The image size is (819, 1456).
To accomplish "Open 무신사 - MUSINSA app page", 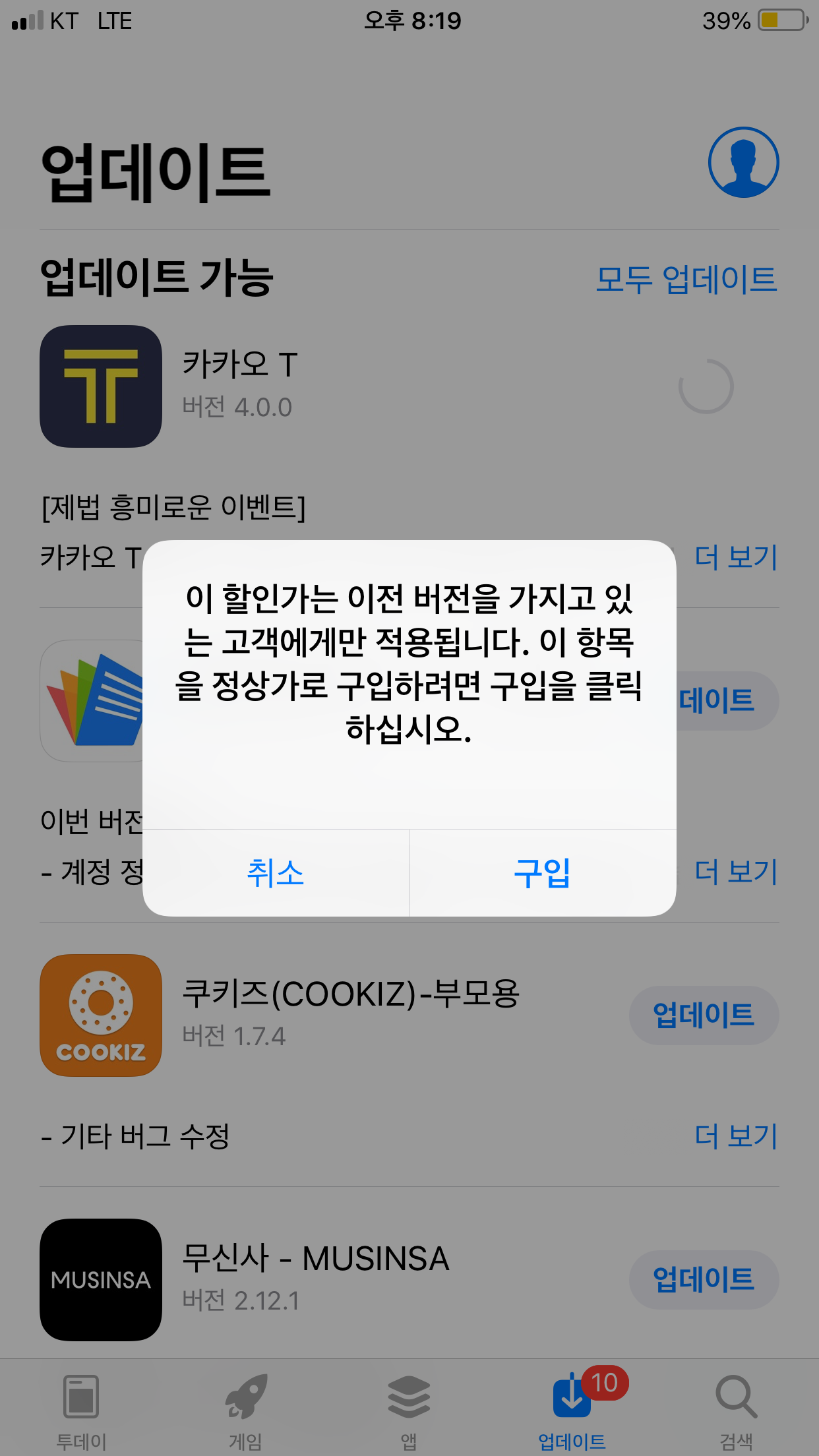I will coord(101,1279).
